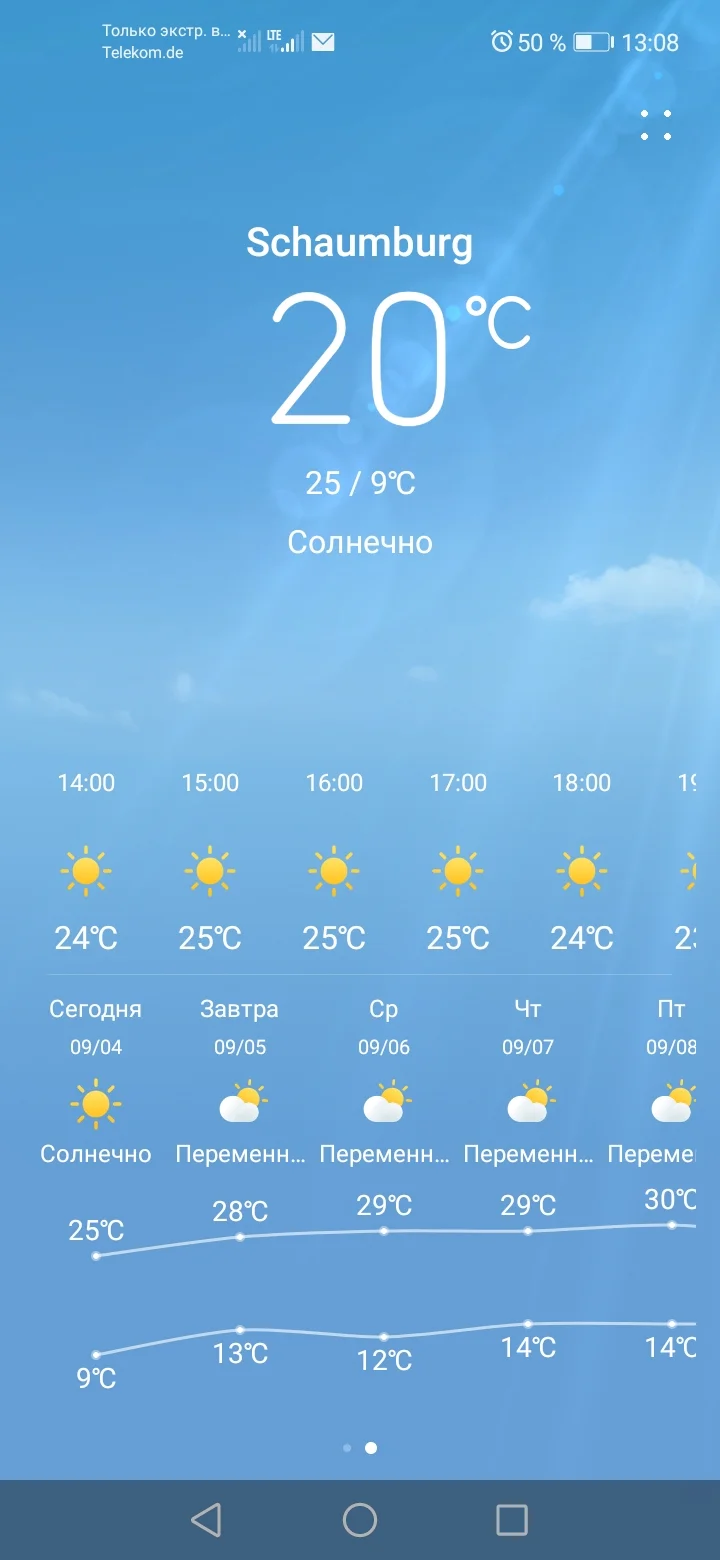Tap the Schaumburg city name

360,242
